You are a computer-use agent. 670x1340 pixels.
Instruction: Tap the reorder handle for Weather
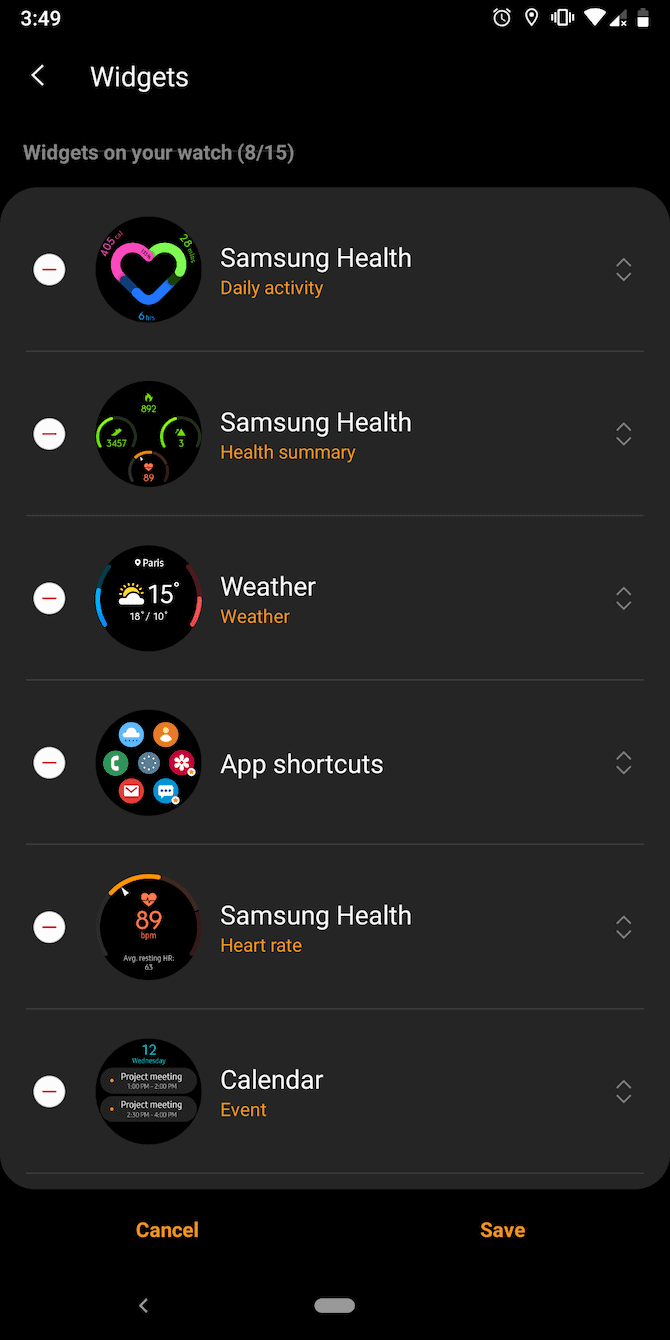coord(623,598)
